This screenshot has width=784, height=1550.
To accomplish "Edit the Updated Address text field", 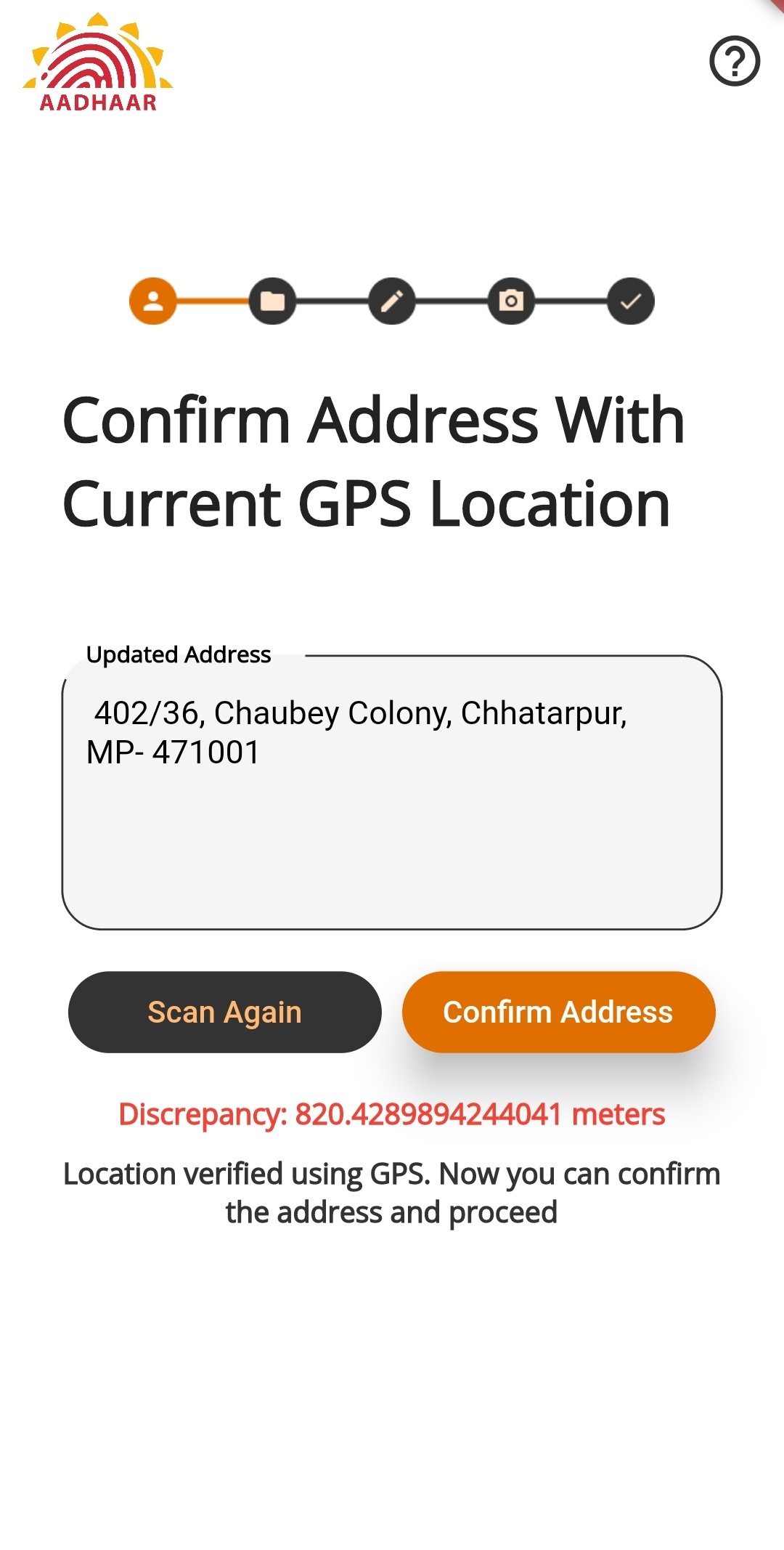I will (x=392, y=792).
